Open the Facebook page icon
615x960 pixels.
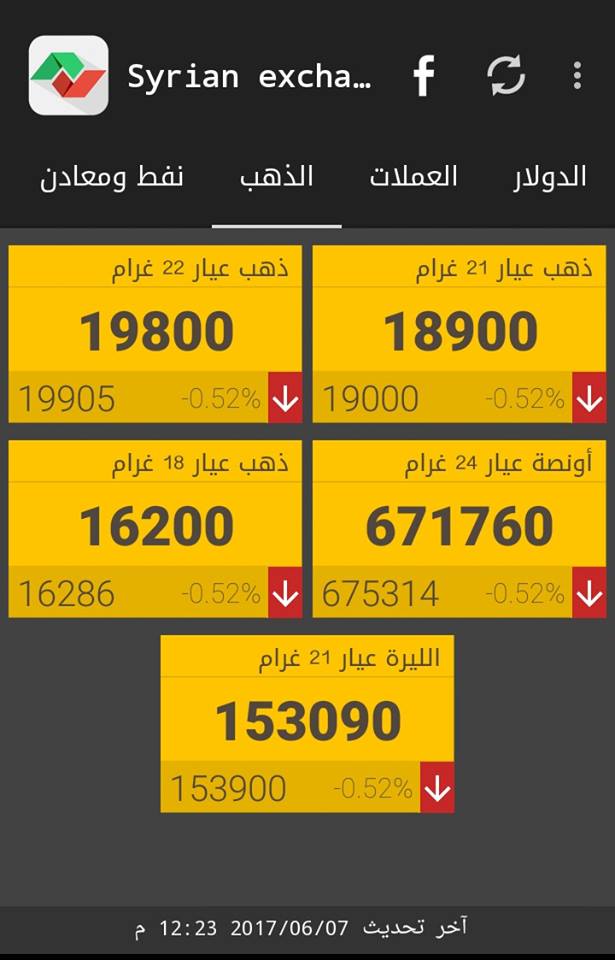pyautogui.click(x=424, y=76)
